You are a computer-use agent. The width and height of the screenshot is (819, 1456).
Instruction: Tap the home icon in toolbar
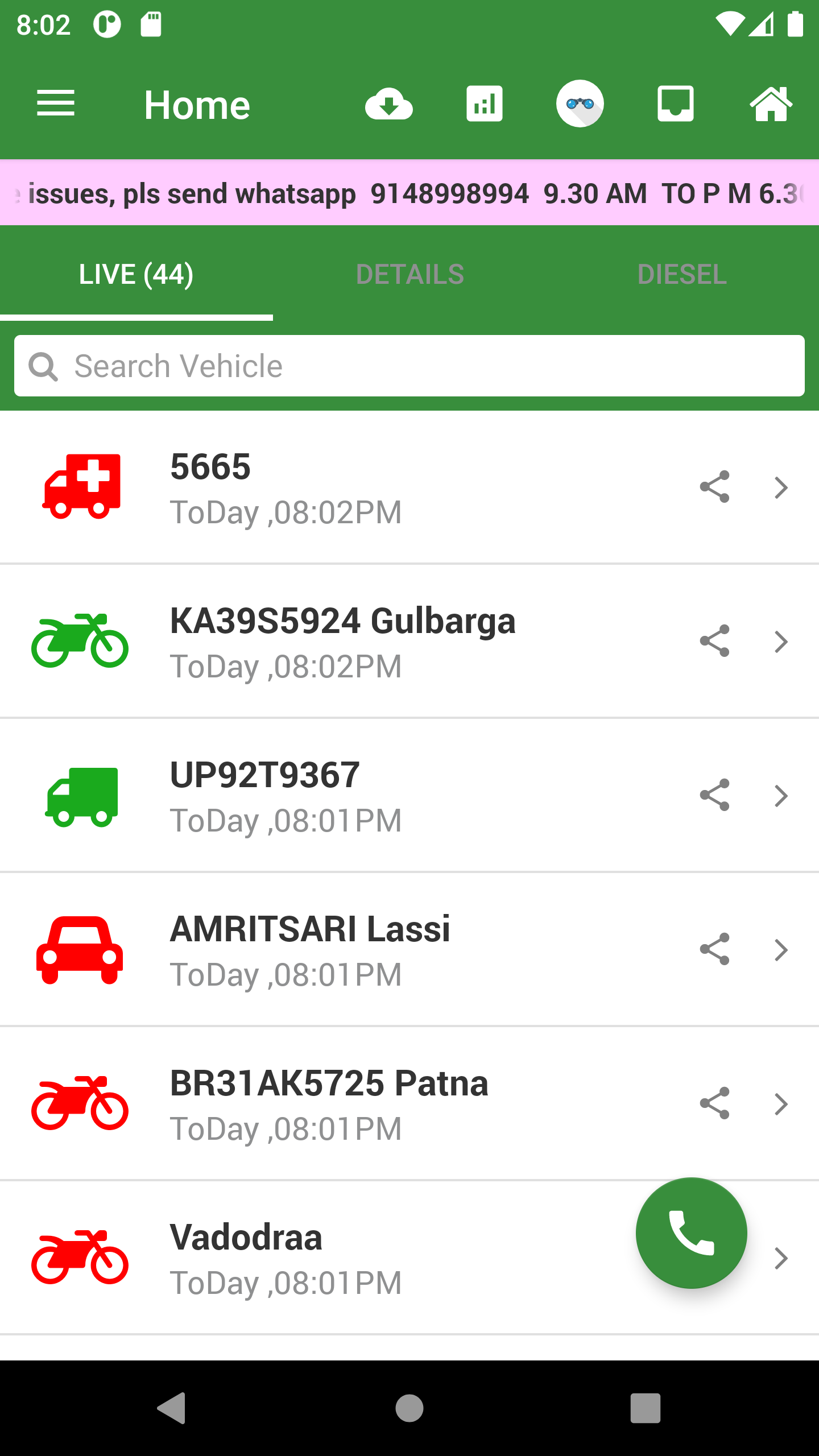pos(771,104)
